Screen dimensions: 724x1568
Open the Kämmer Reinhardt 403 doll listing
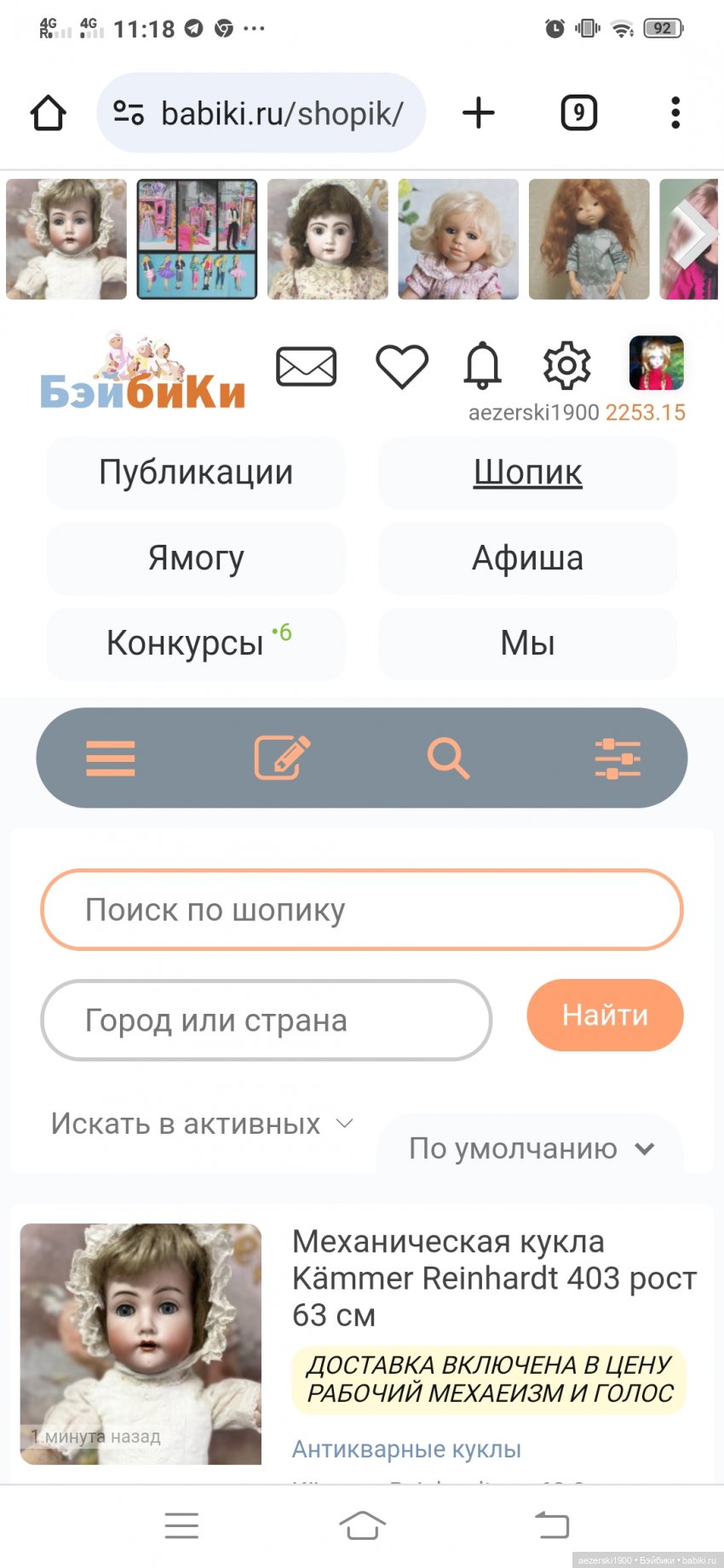point(494,1278)
